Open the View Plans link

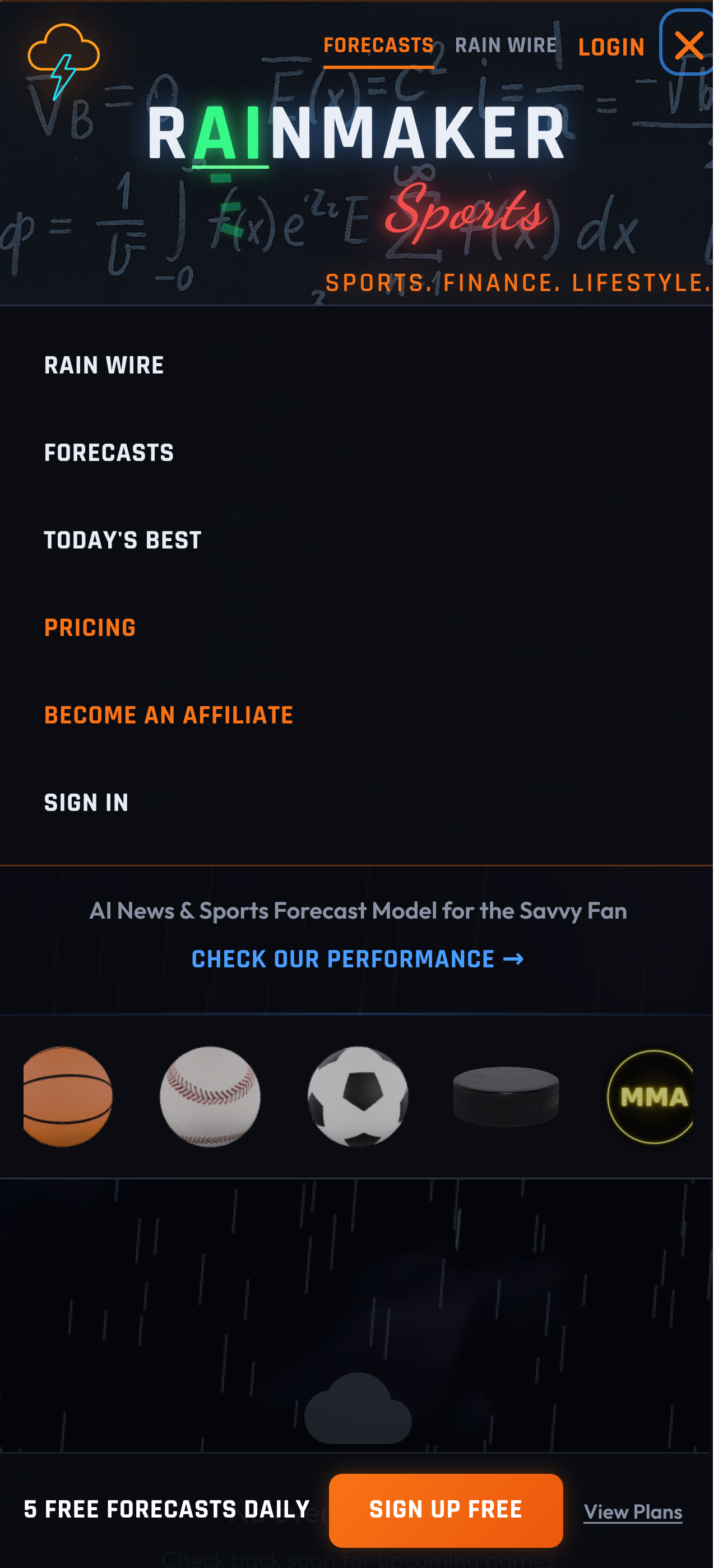click(633, 1512)
